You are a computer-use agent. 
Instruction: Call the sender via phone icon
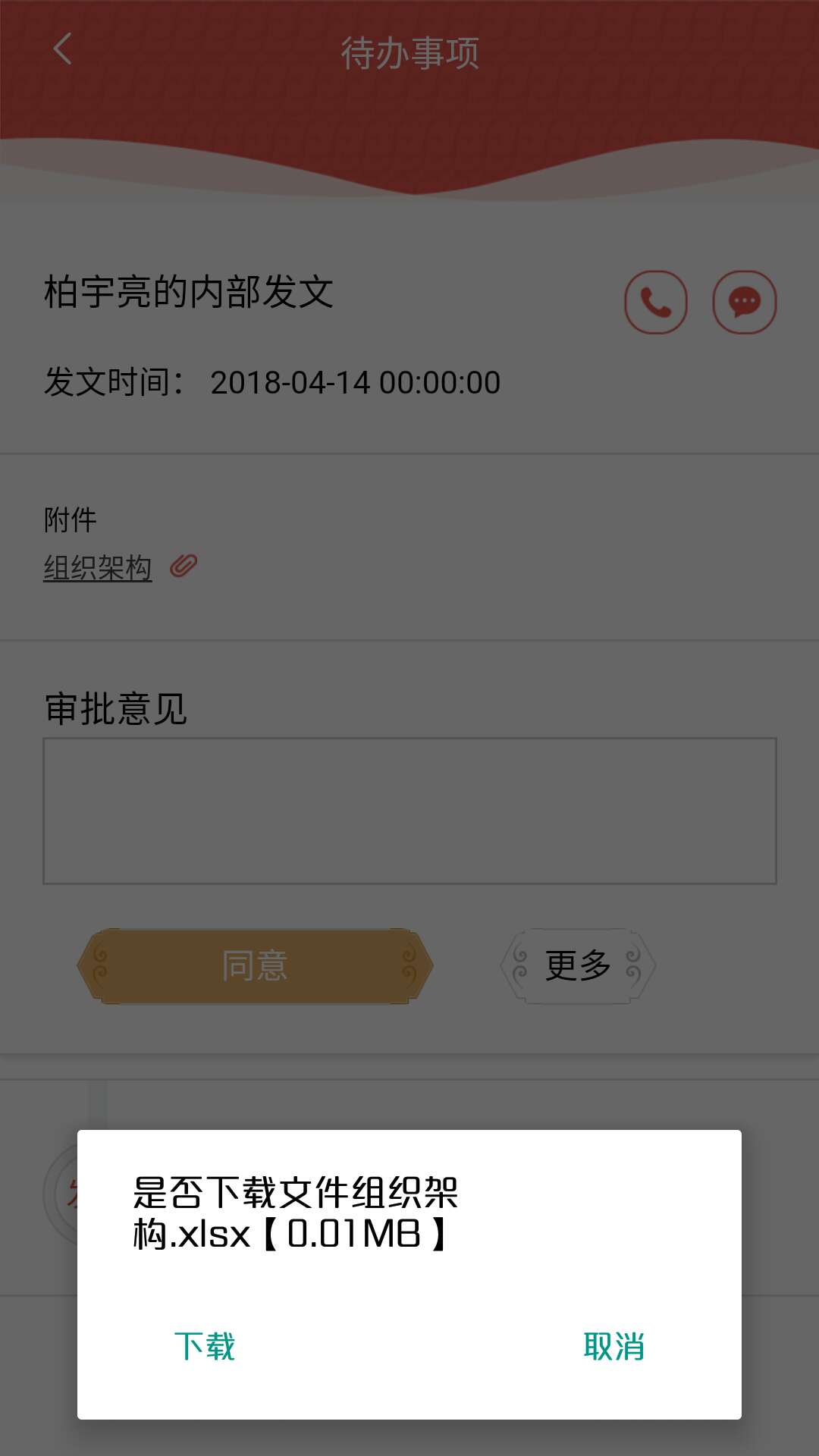click(x=656, y=302)
